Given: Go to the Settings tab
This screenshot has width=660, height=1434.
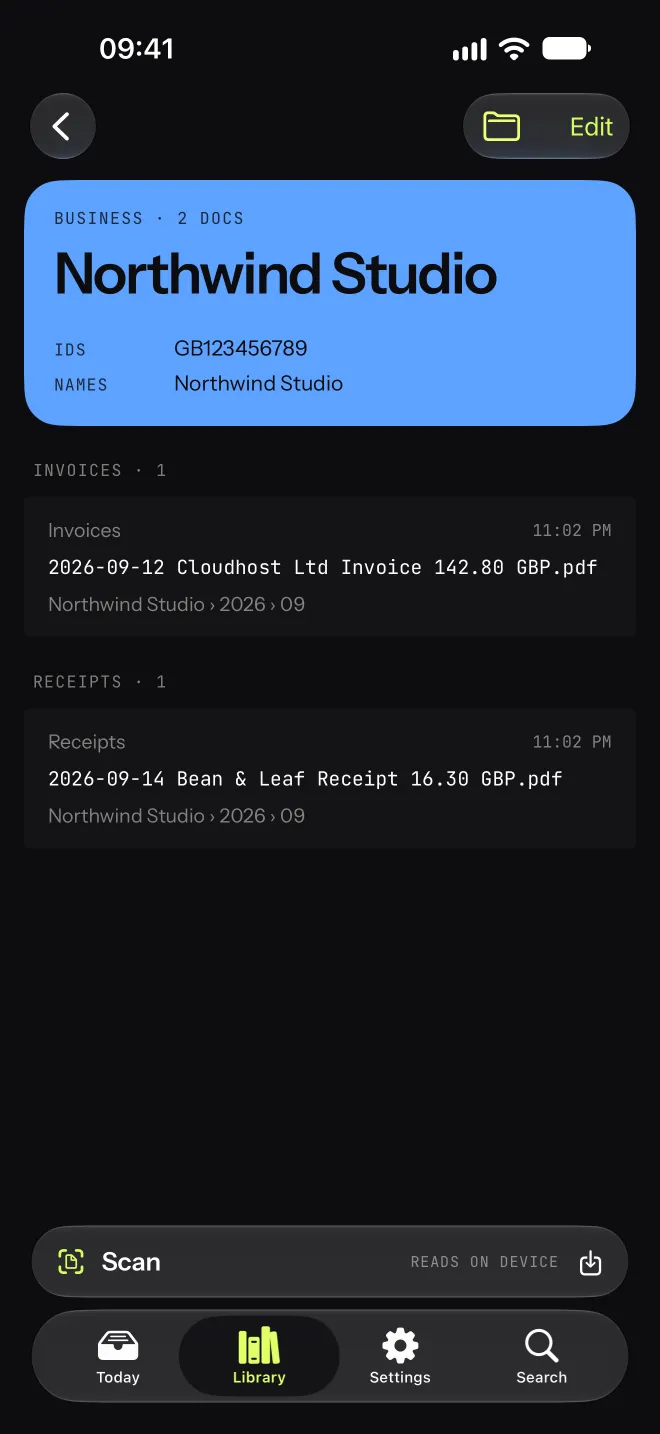Looking at the screenshot, I should (x=400, y=1357).
